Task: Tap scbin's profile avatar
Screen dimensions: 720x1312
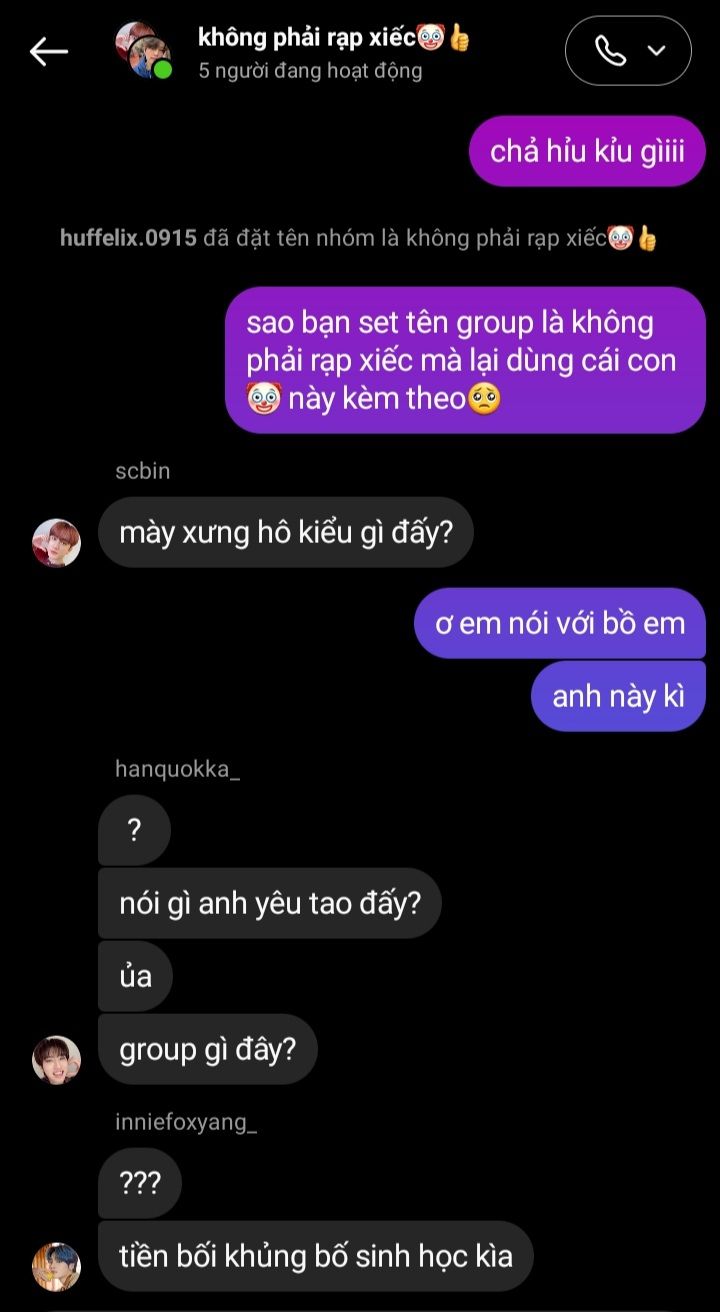Action: [x=57, y=543]
